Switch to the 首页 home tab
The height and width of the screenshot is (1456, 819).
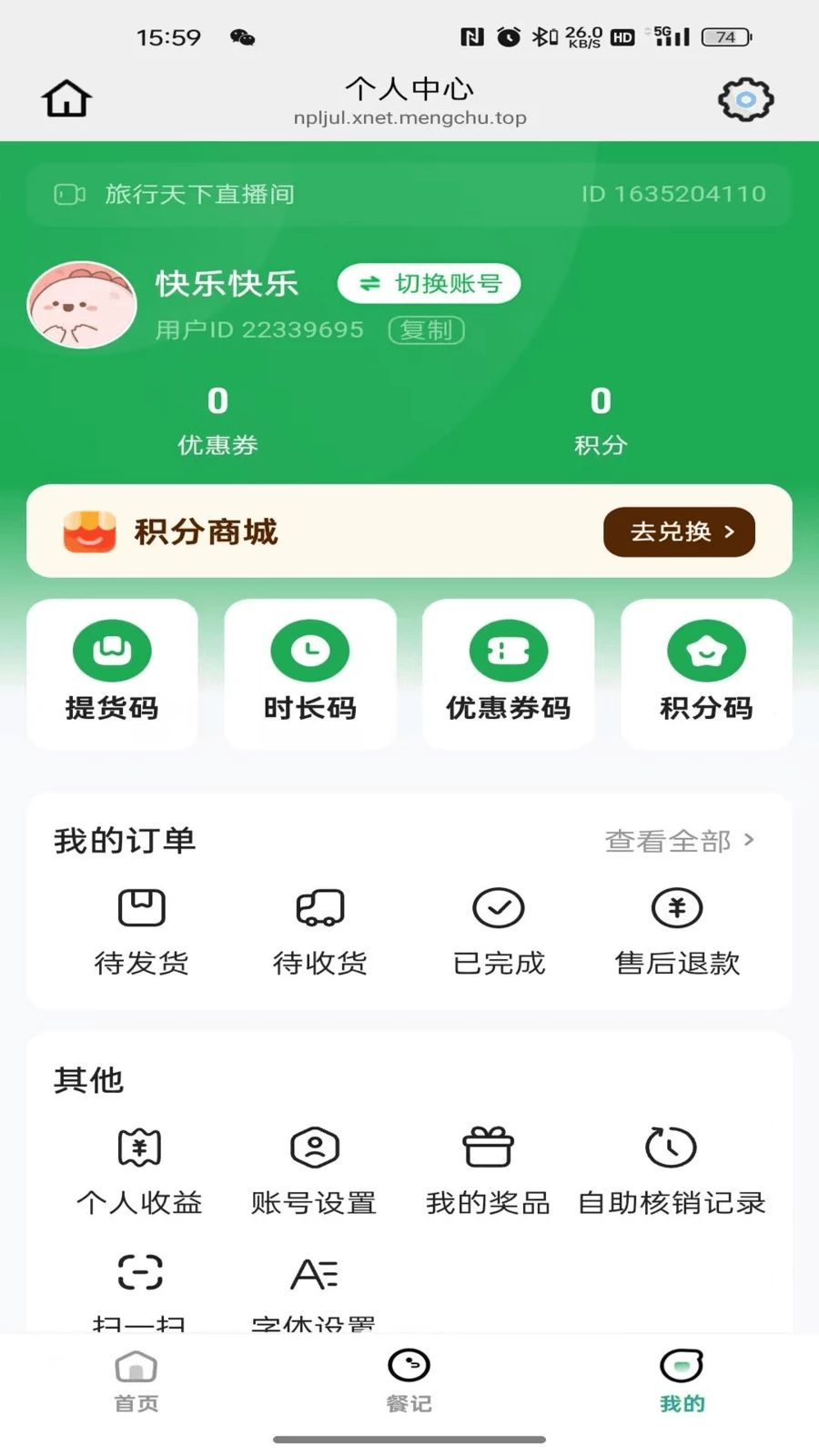136,1380
